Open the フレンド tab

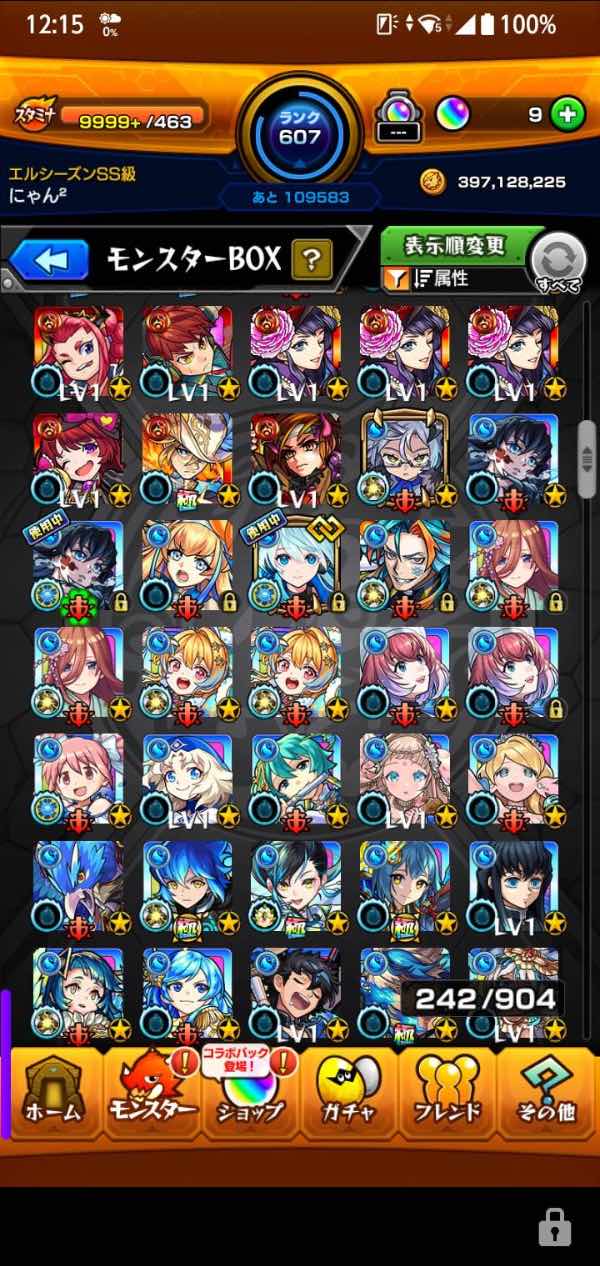point(446,1092)
